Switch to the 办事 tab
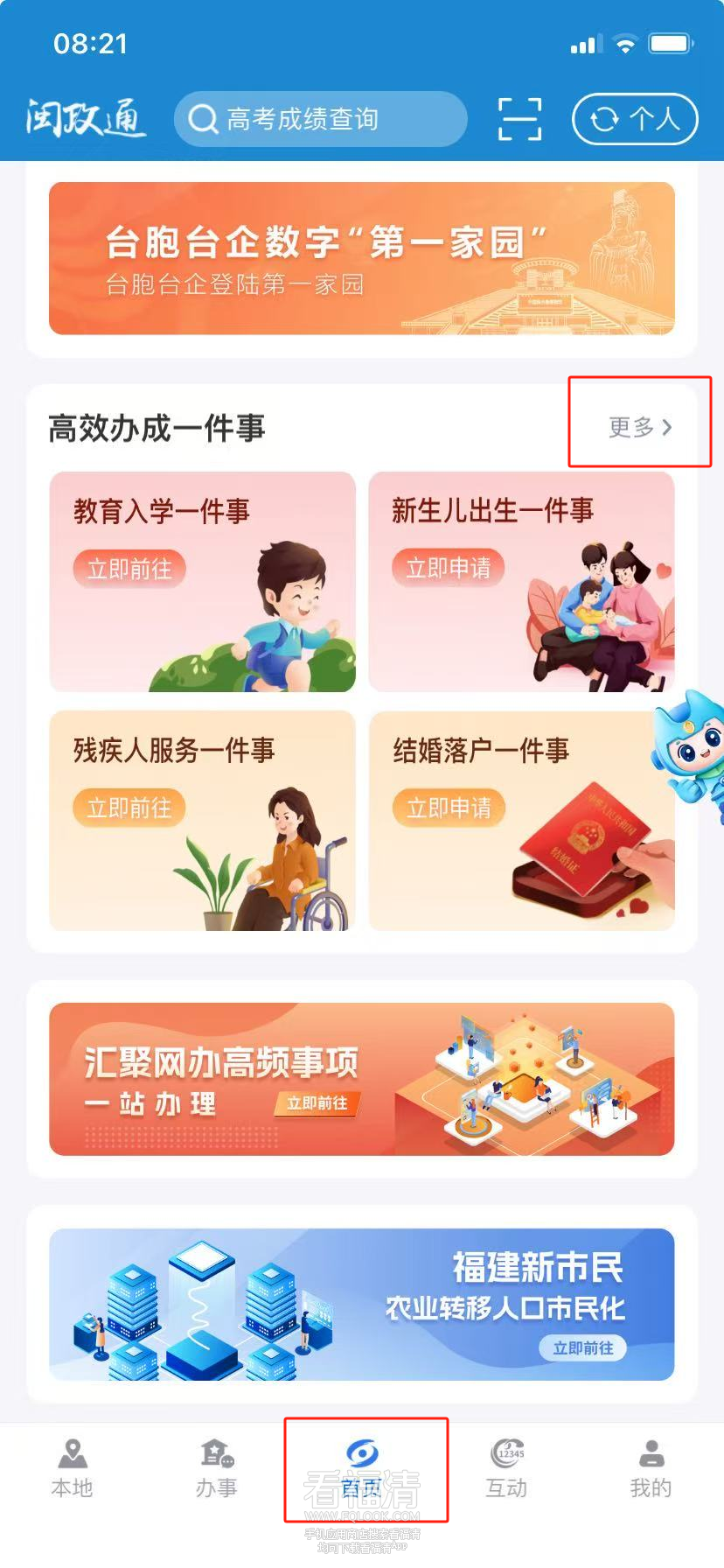The height and width of the screenshot is (1568, 724). coord(217,1466)
